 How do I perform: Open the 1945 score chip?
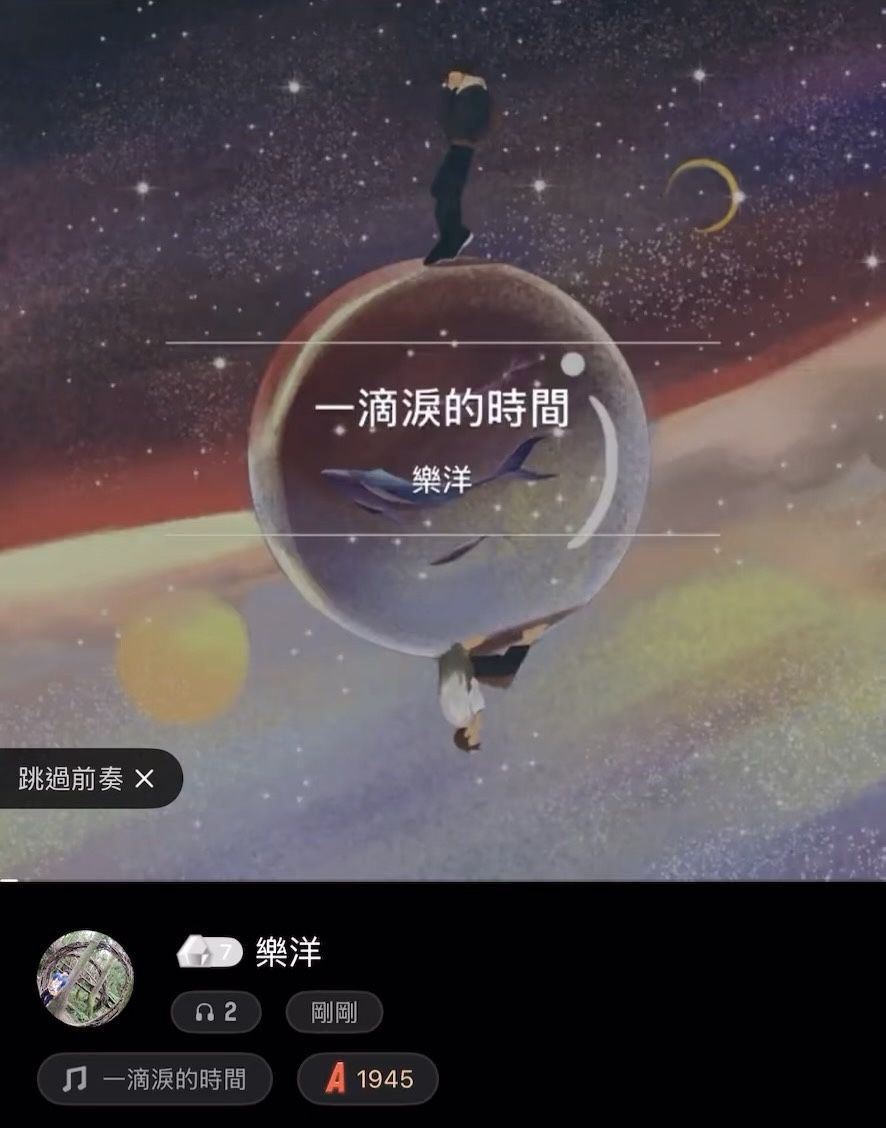368,1079
